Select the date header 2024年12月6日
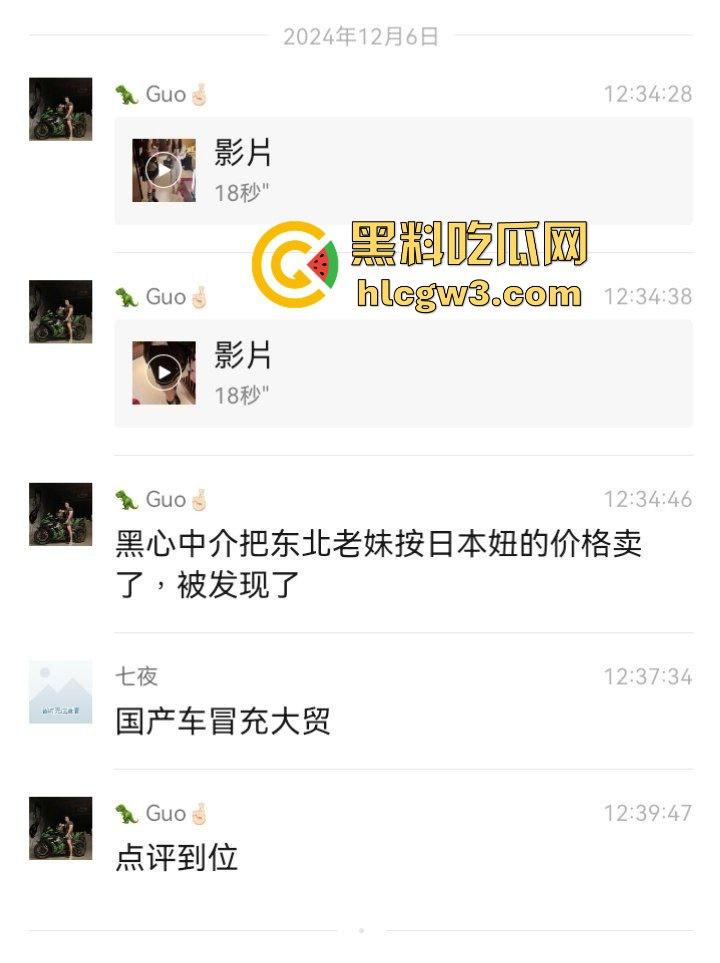Image resolution: width=720 pixels, height=963 pixels. click(x=360, y=39)
